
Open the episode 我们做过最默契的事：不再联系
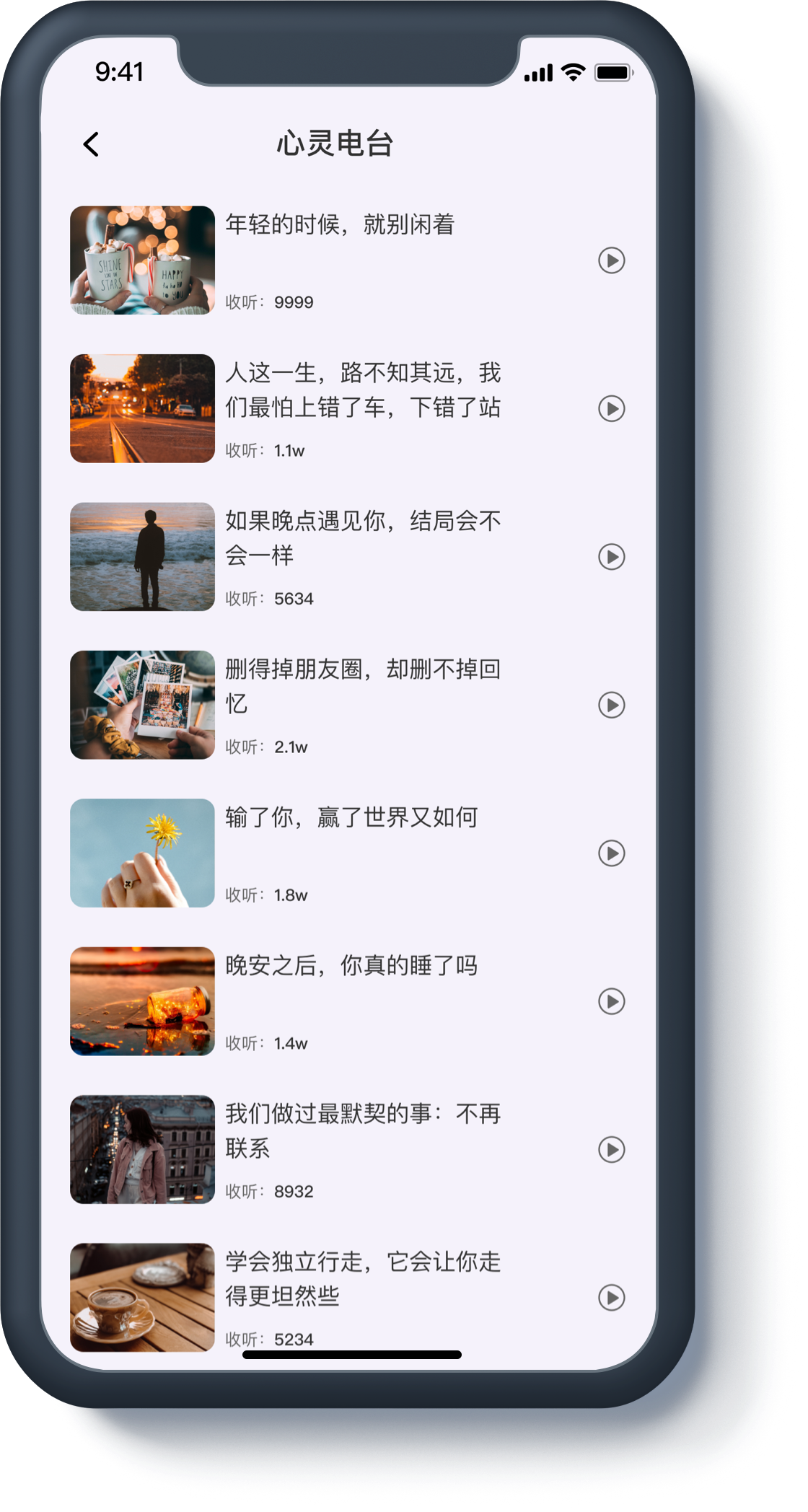click(362, 1130)
